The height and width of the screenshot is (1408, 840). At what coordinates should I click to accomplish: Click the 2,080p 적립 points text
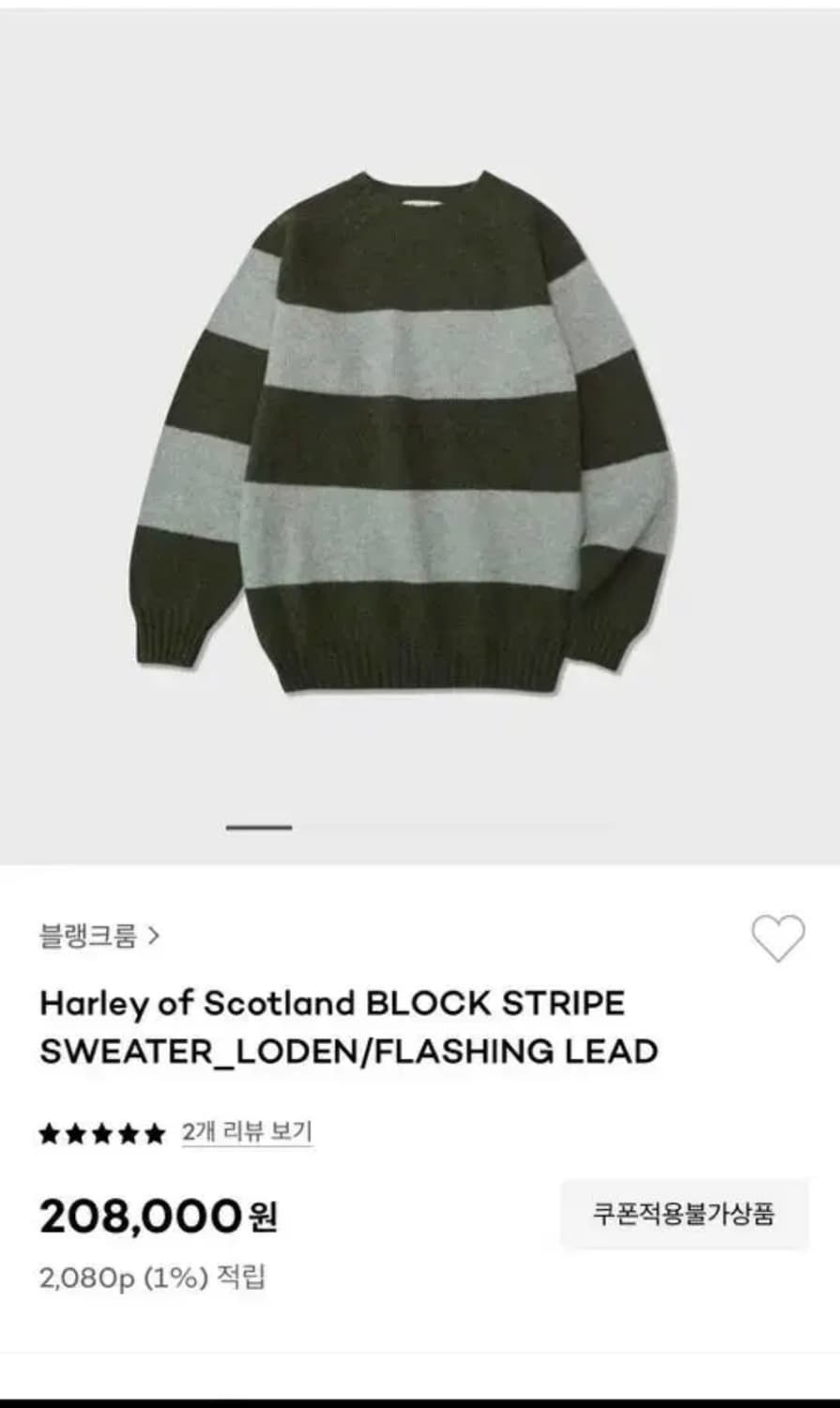pos(153,1276)
